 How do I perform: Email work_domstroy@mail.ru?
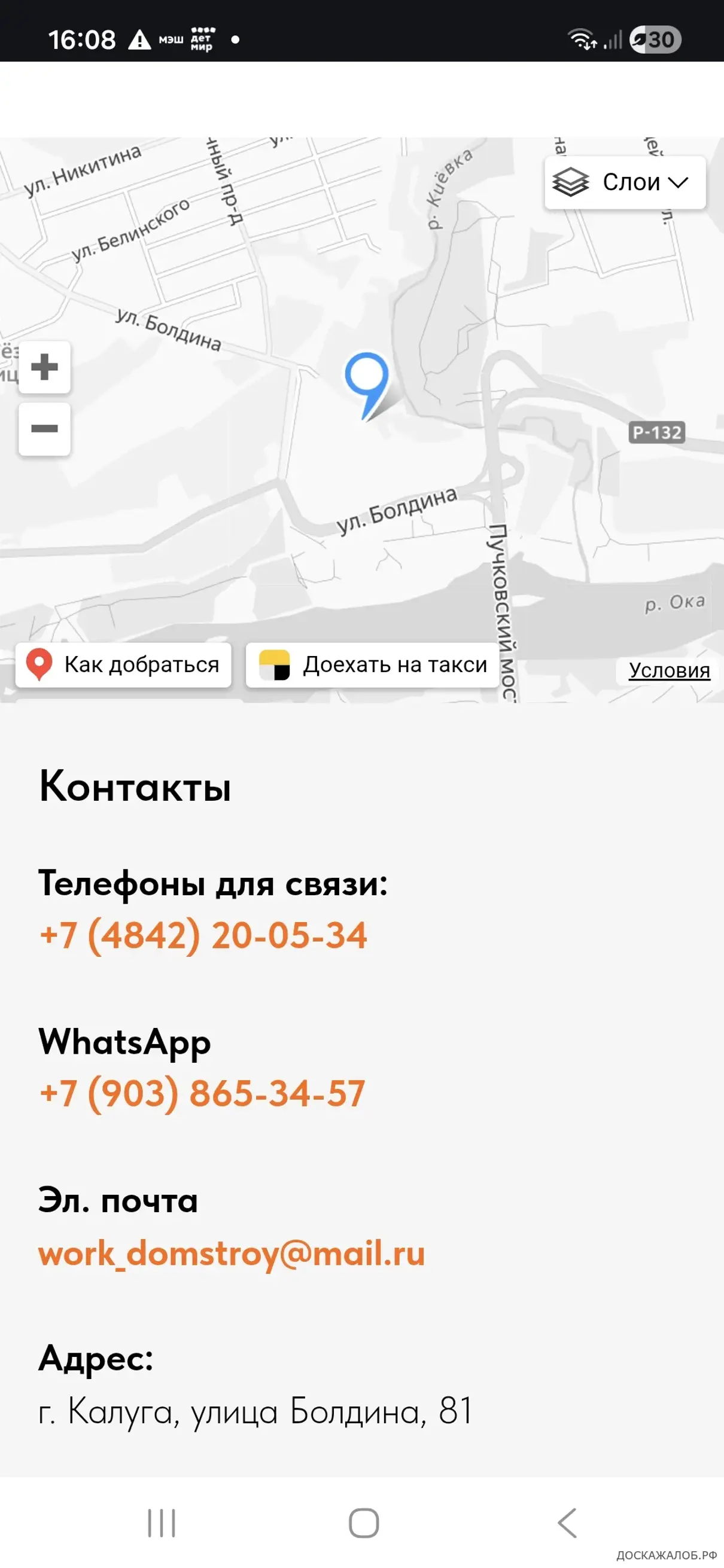(232, 1253)
